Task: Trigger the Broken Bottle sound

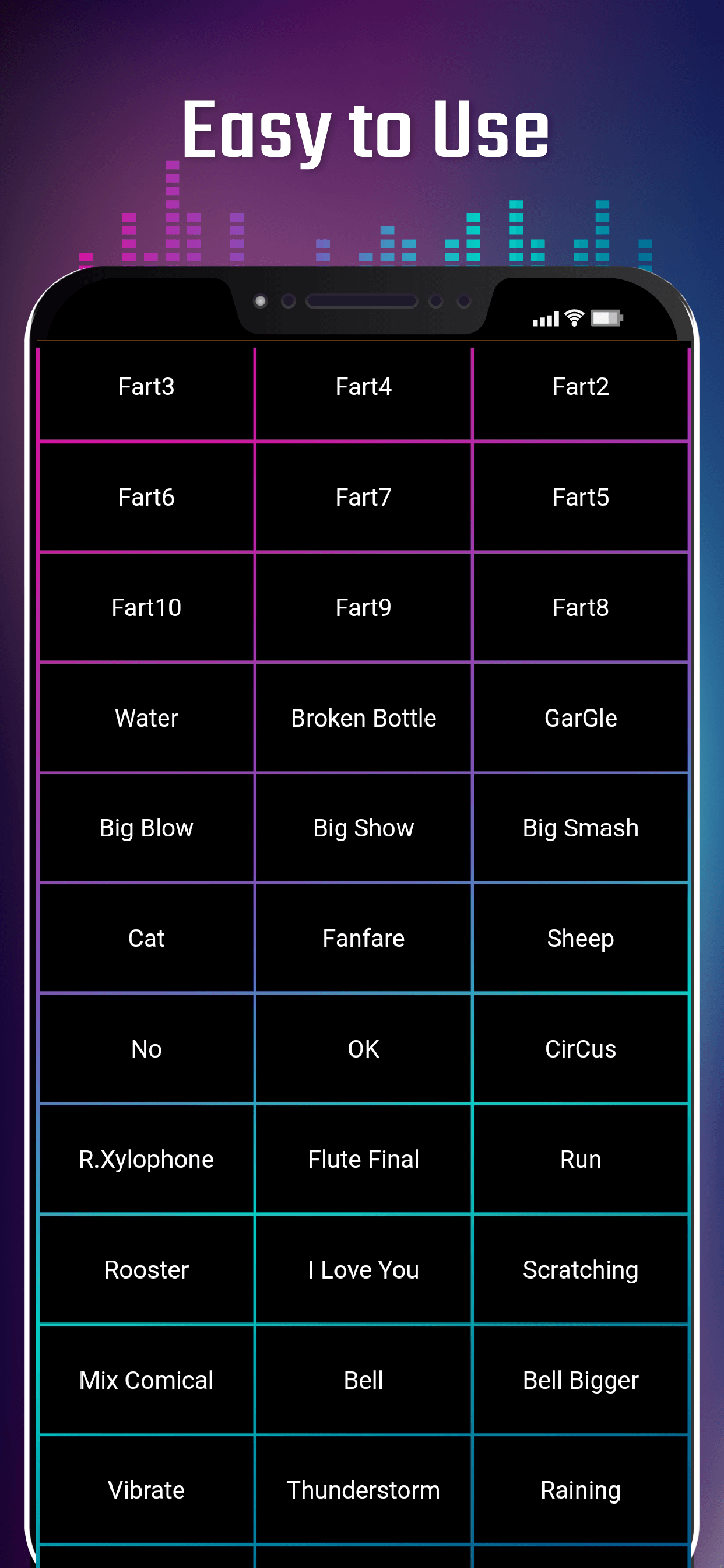Action: 363,718
